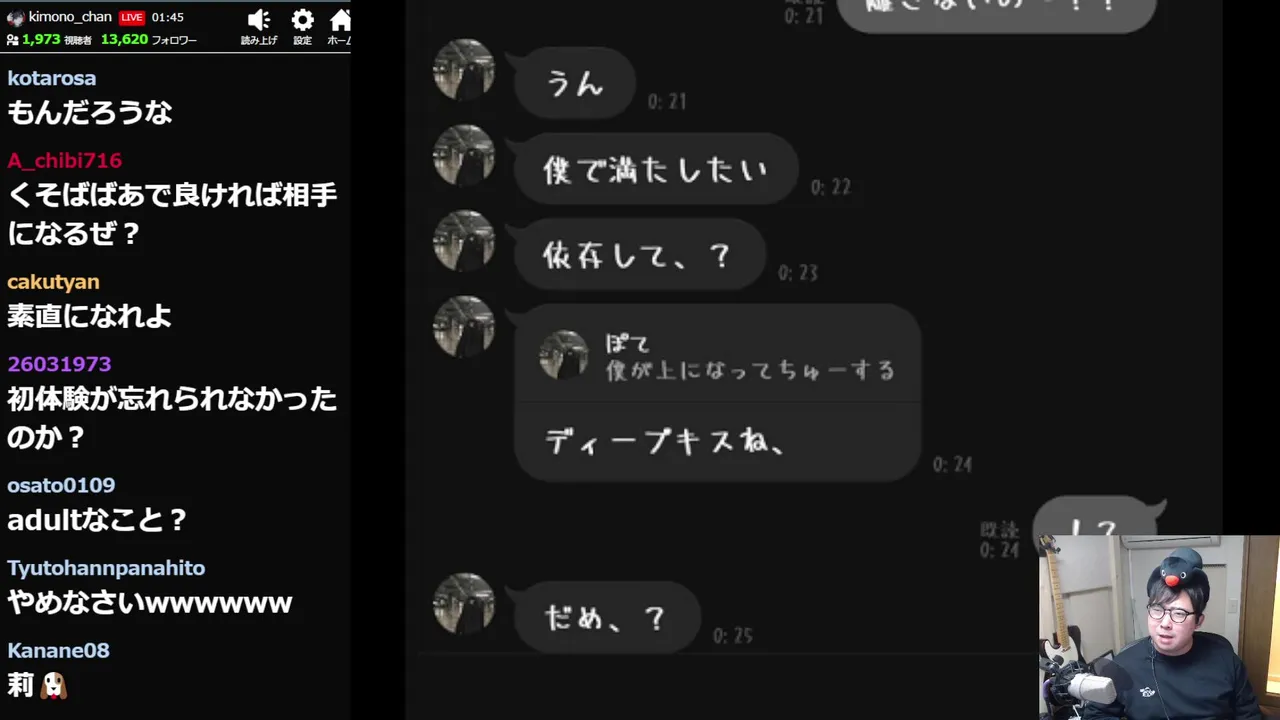
Task: Toggle the 読み上げ read-aloud speaker
Action: (259, 24)
